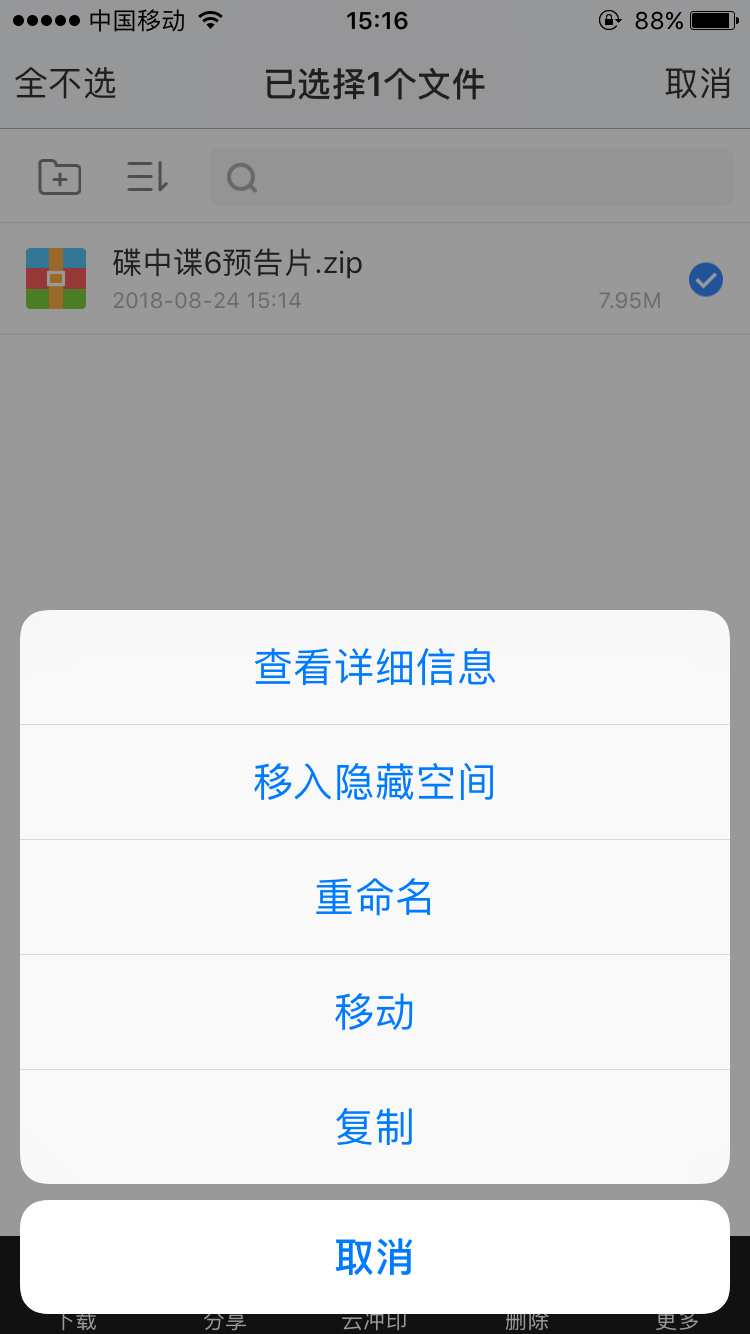
Task: Tap the search input field
Action: pyautogui.click(x=470, y=176)
